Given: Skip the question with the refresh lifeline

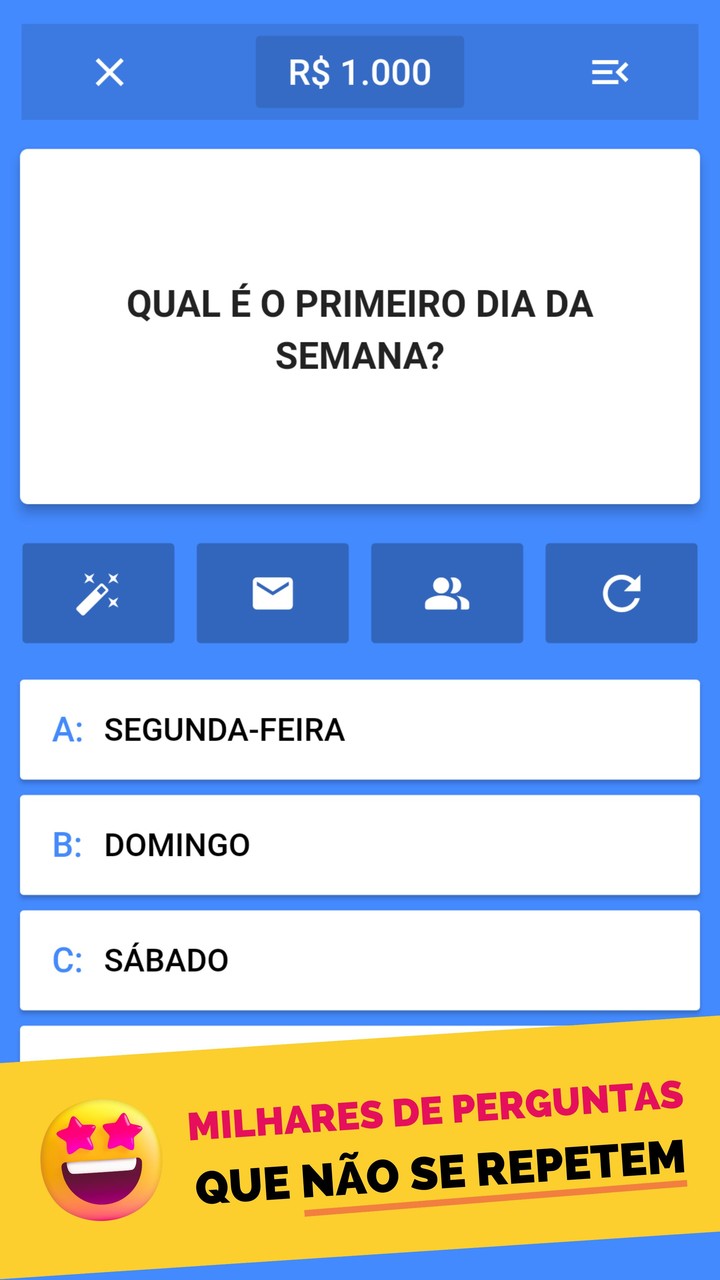Looking at the screenshot, I should [x=621, y=592].
